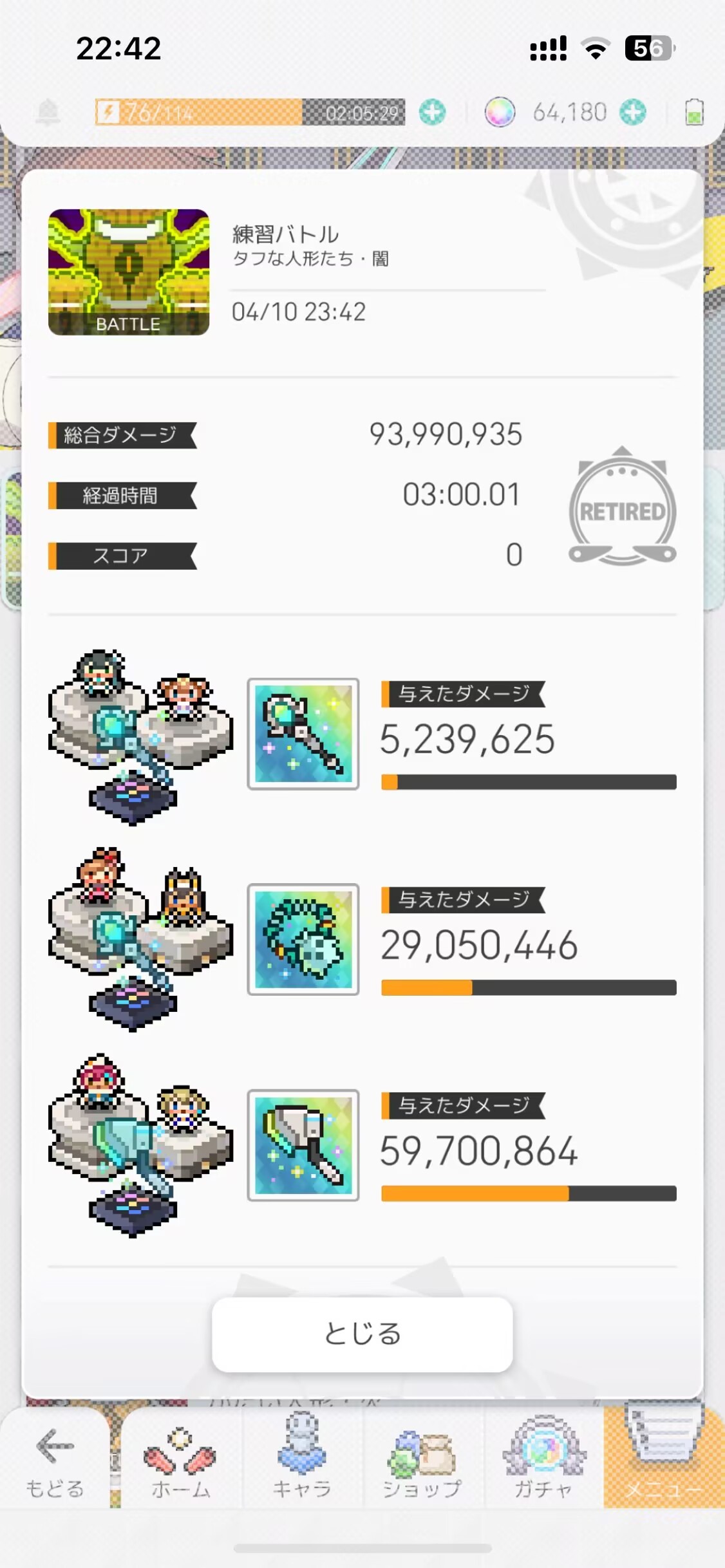Open the notifications bell
Viewport: 725px width, 1568px height.
pyautogui.click(x=48, y=113)
